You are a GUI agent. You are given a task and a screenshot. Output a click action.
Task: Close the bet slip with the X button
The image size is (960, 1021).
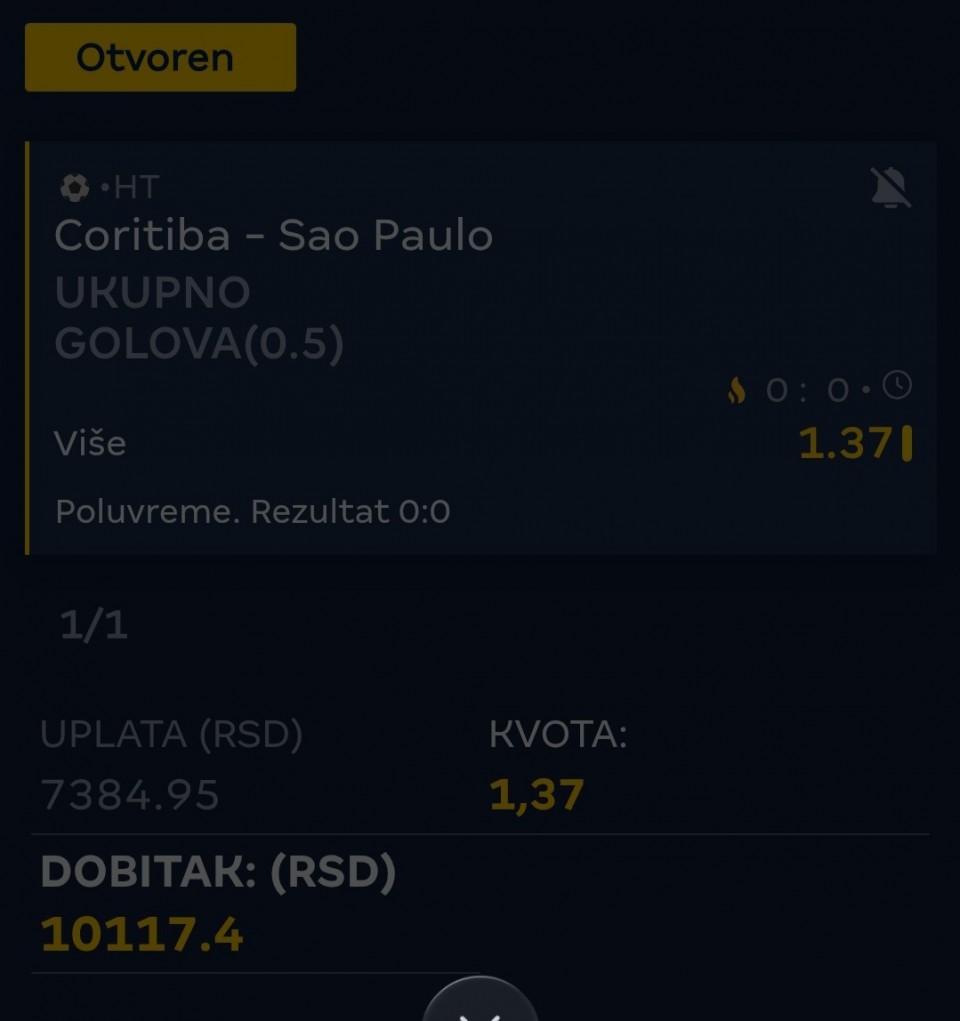(480, 1005)
